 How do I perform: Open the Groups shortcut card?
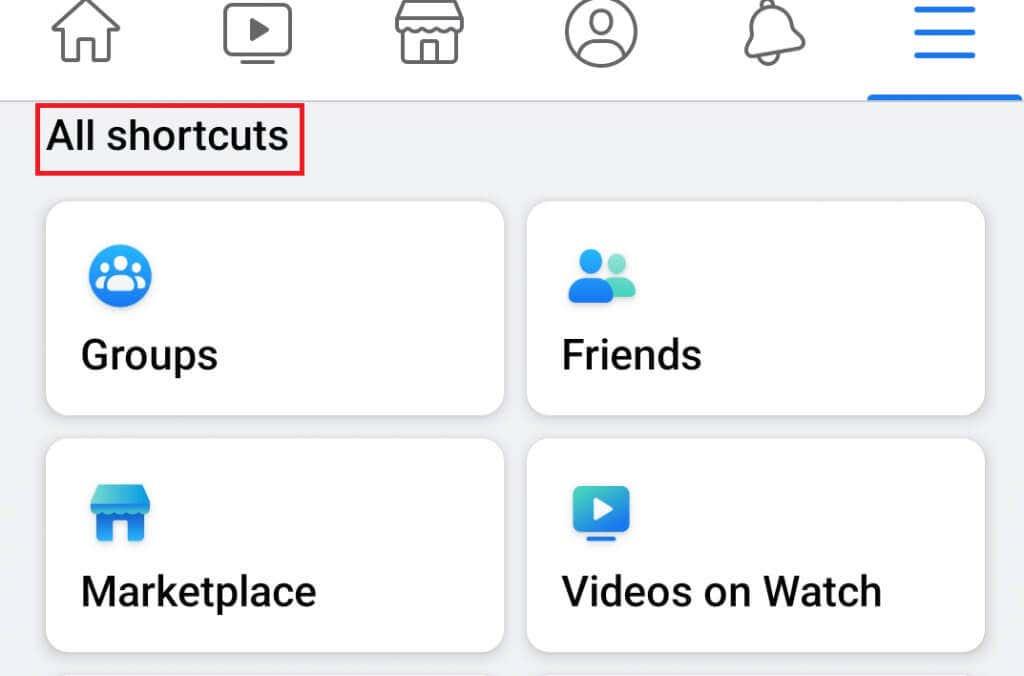(275, 308)
